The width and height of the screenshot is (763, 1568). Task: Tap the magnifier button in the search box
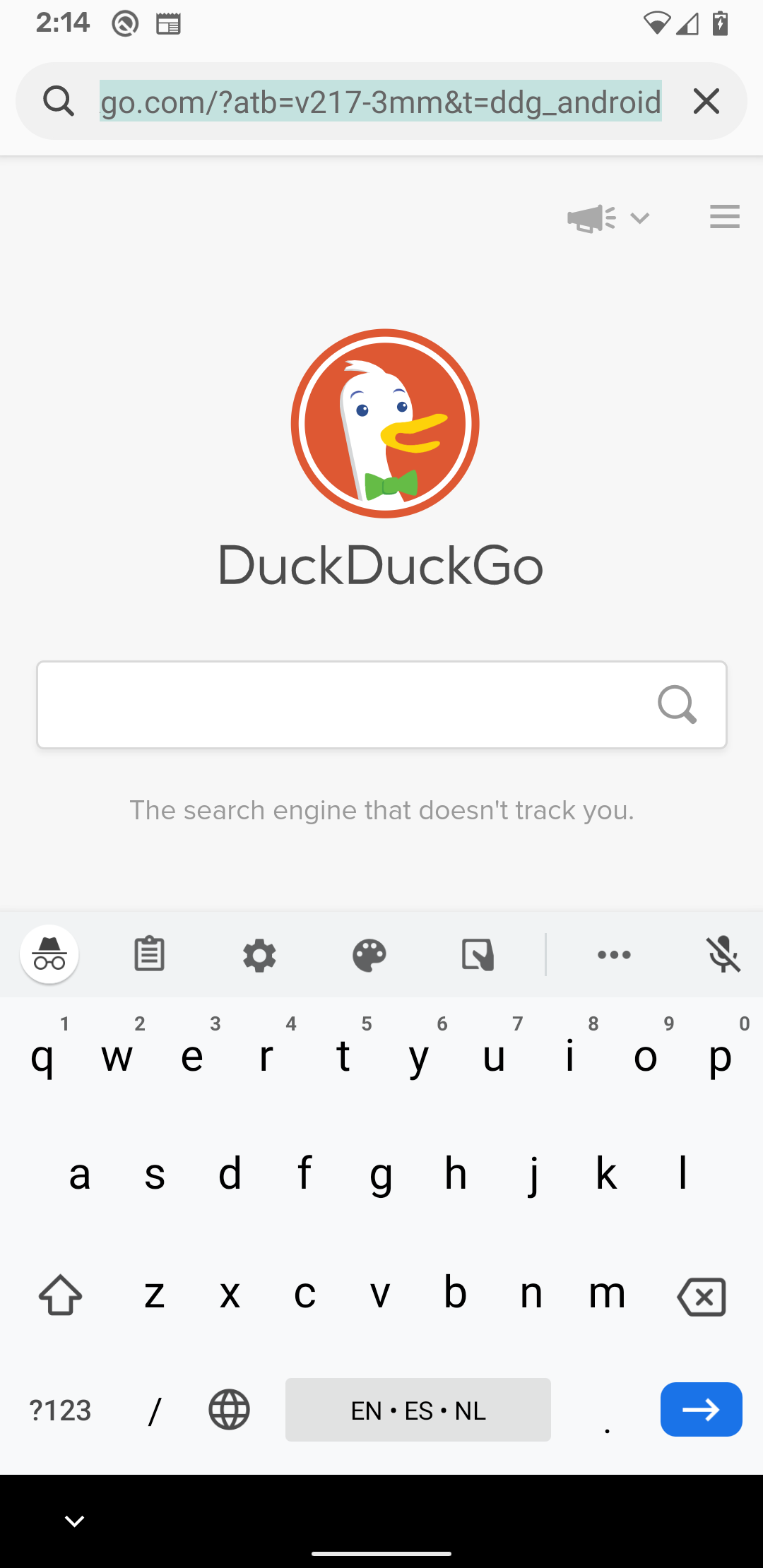click(677, 704)
